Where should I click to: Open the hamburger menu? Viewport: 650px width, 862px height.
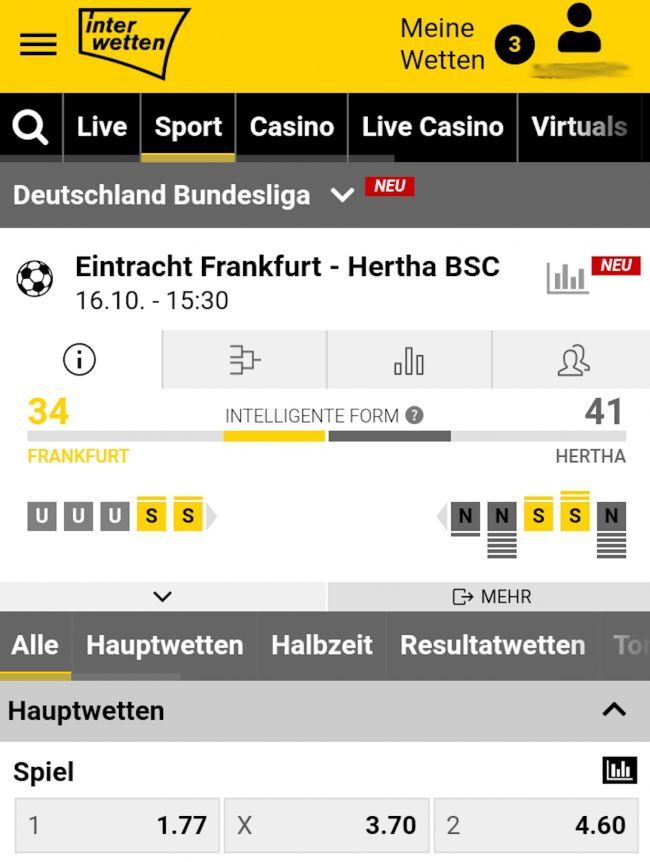click(x=38, y=44)
